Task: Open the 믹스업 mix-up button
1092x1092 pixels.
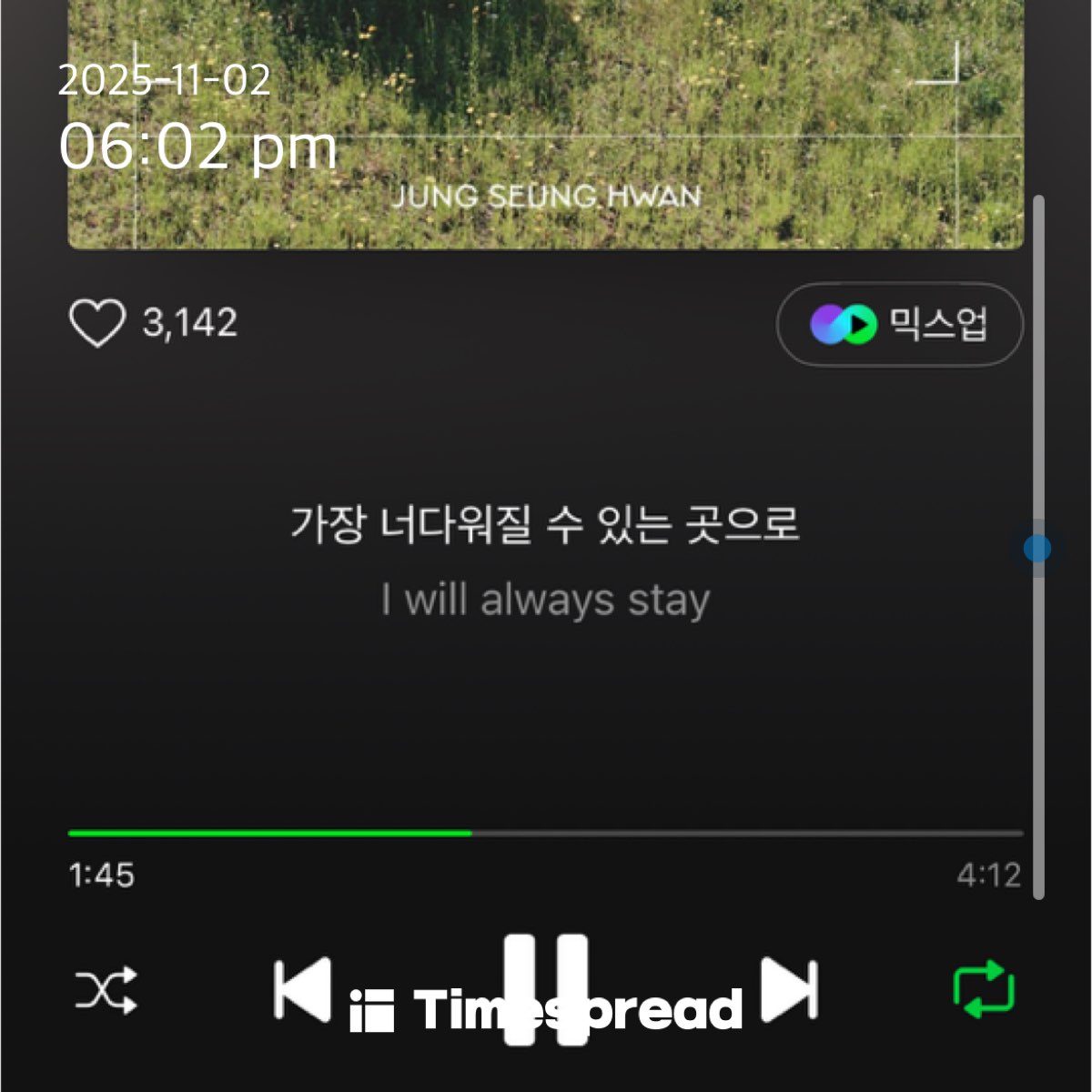Action: [899, 325]
